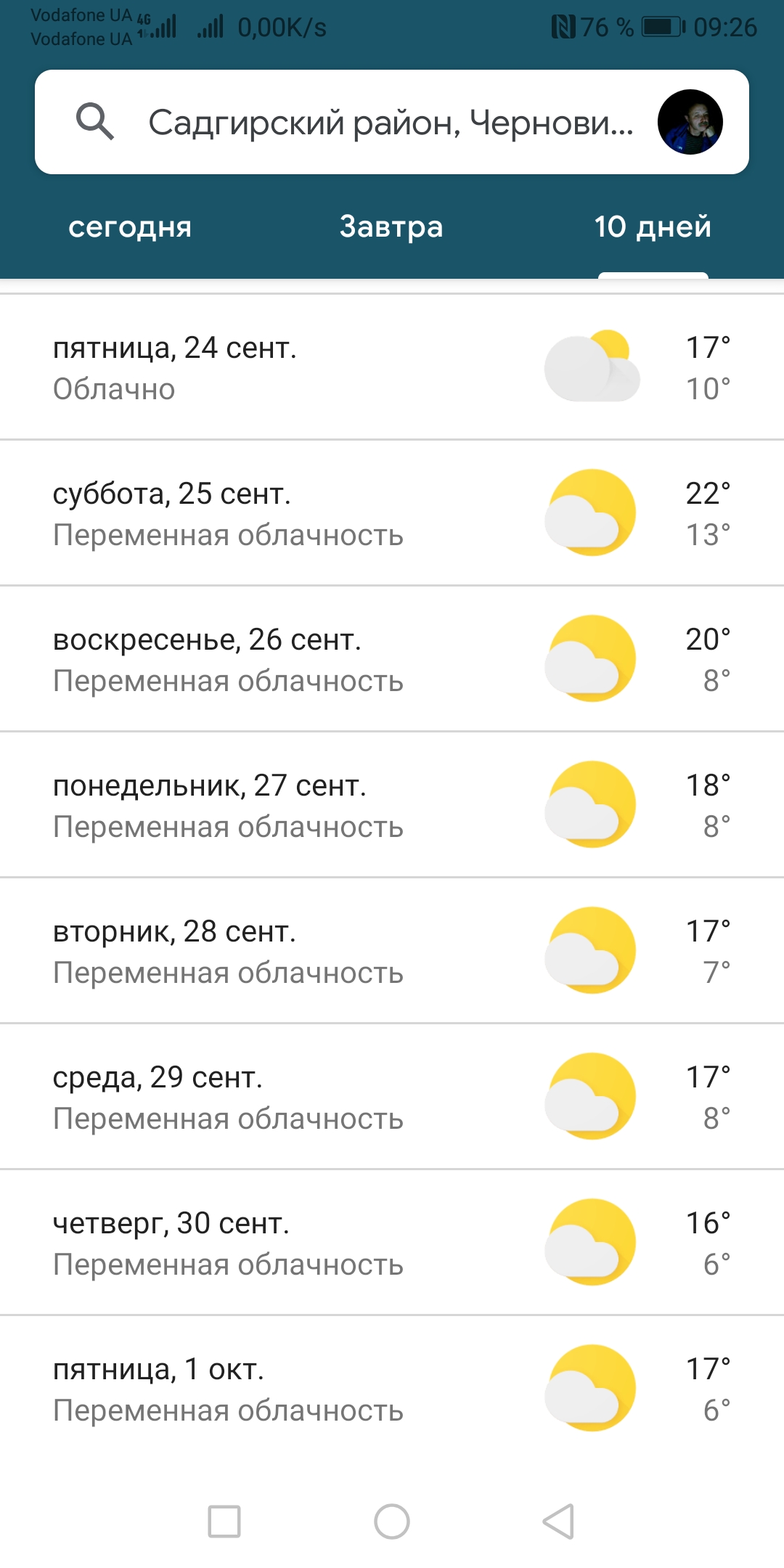Switch to the Завтра tab
Image resolution: width=784 pixels, height=1568 pixels.
click(391, 227)
